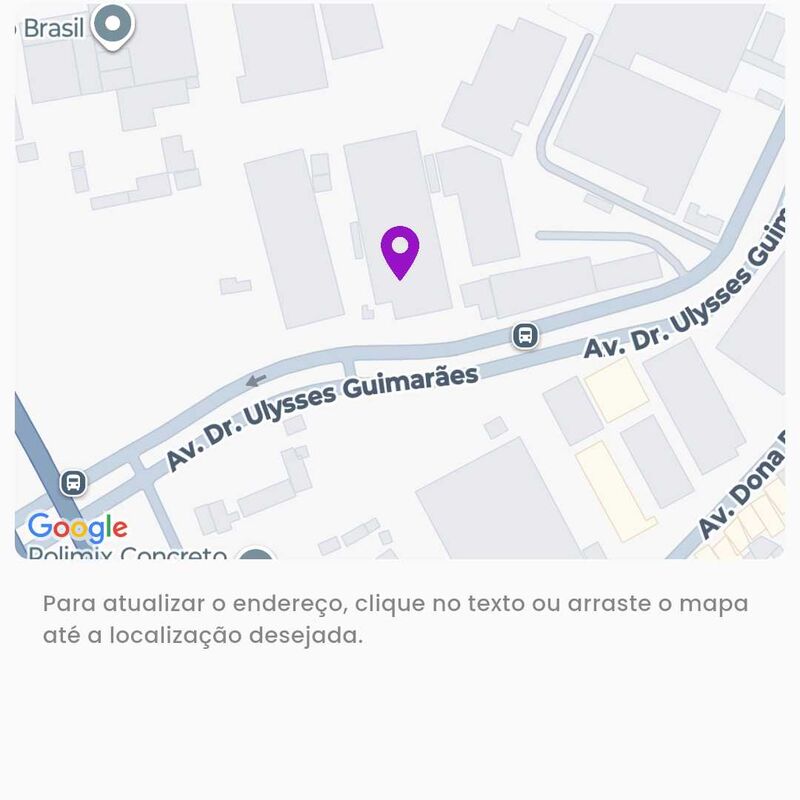Open the Polimix Concreto place marker
This screenshot has width=800, height=800.
point(257,555)
